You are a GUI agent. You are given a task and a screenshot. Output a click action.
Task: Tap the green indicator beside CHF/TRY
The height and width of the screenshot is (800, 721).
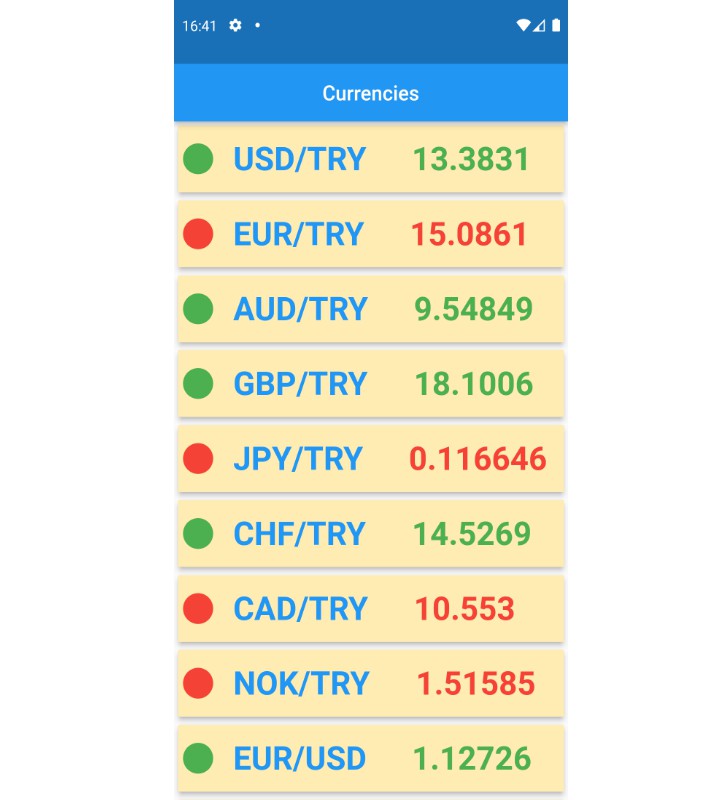(200, 534)
